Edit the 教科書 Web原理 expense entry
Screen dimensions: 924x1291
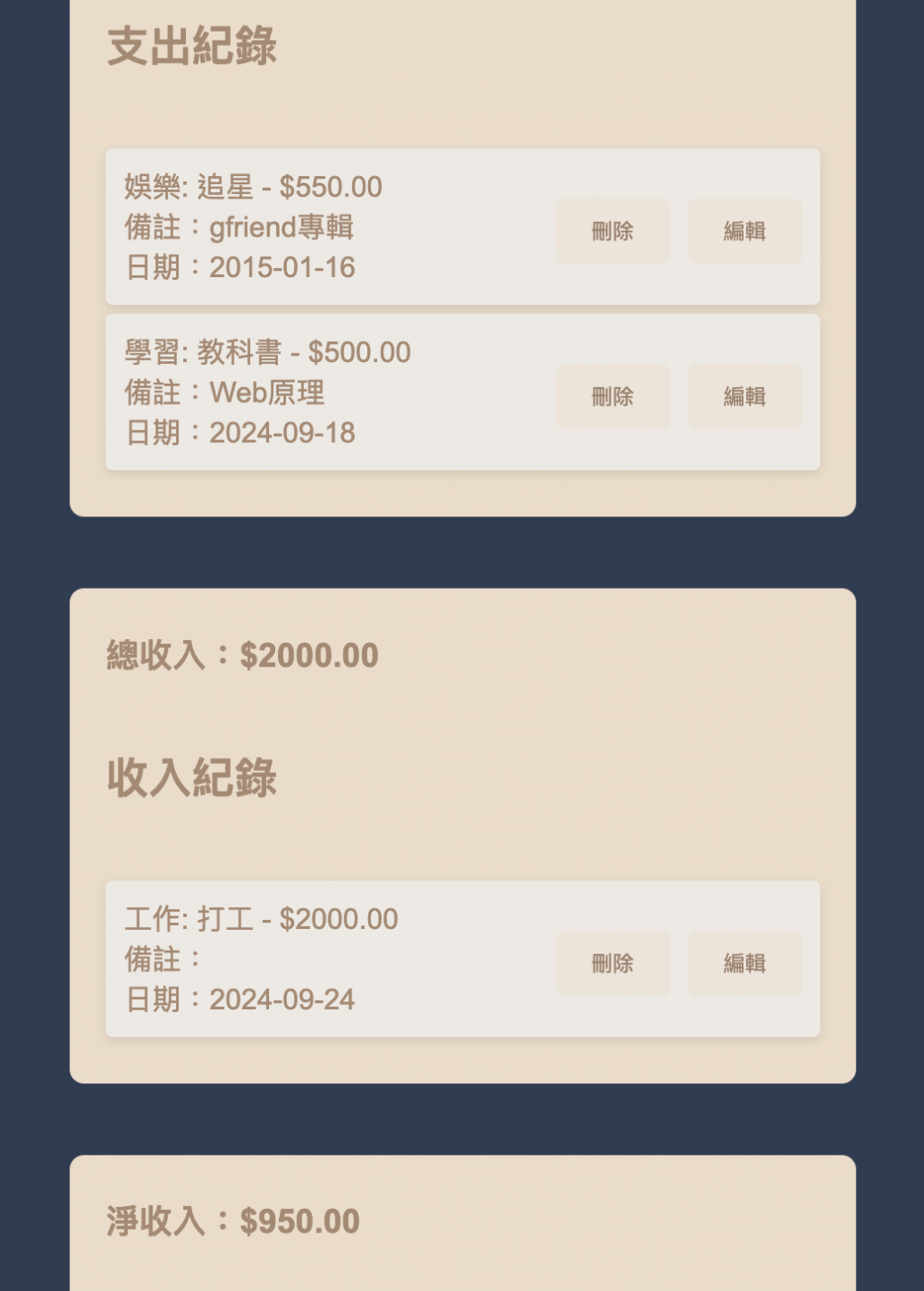click(x=744, y=396)
